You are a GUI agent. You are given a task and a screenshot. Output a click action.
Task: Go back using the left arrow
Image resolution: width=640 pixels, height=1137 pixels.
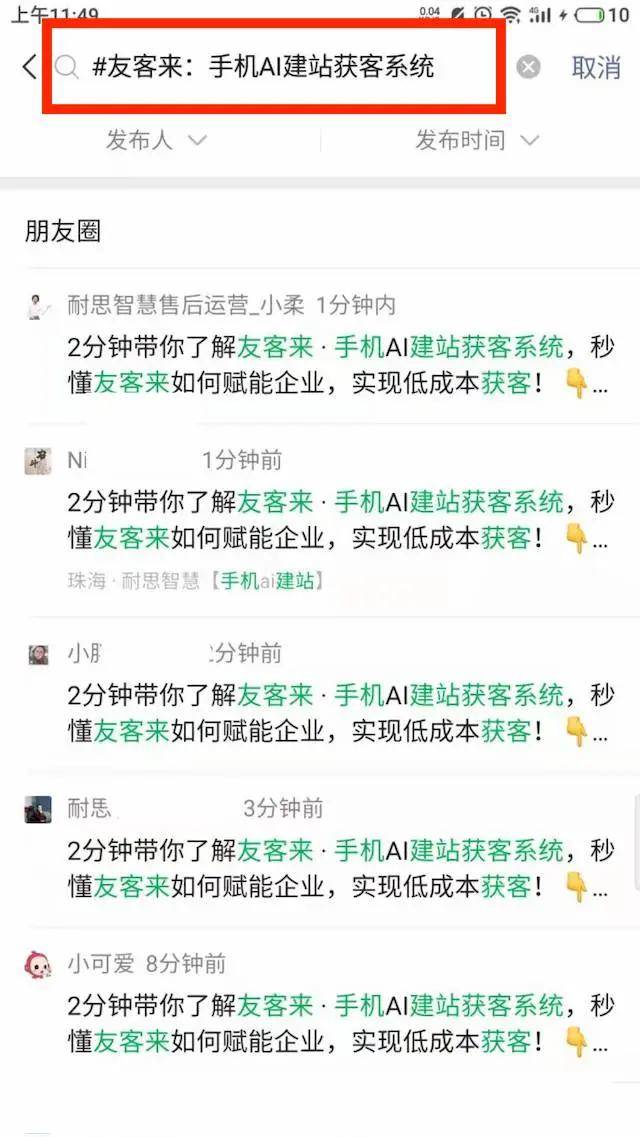point(28,67)
